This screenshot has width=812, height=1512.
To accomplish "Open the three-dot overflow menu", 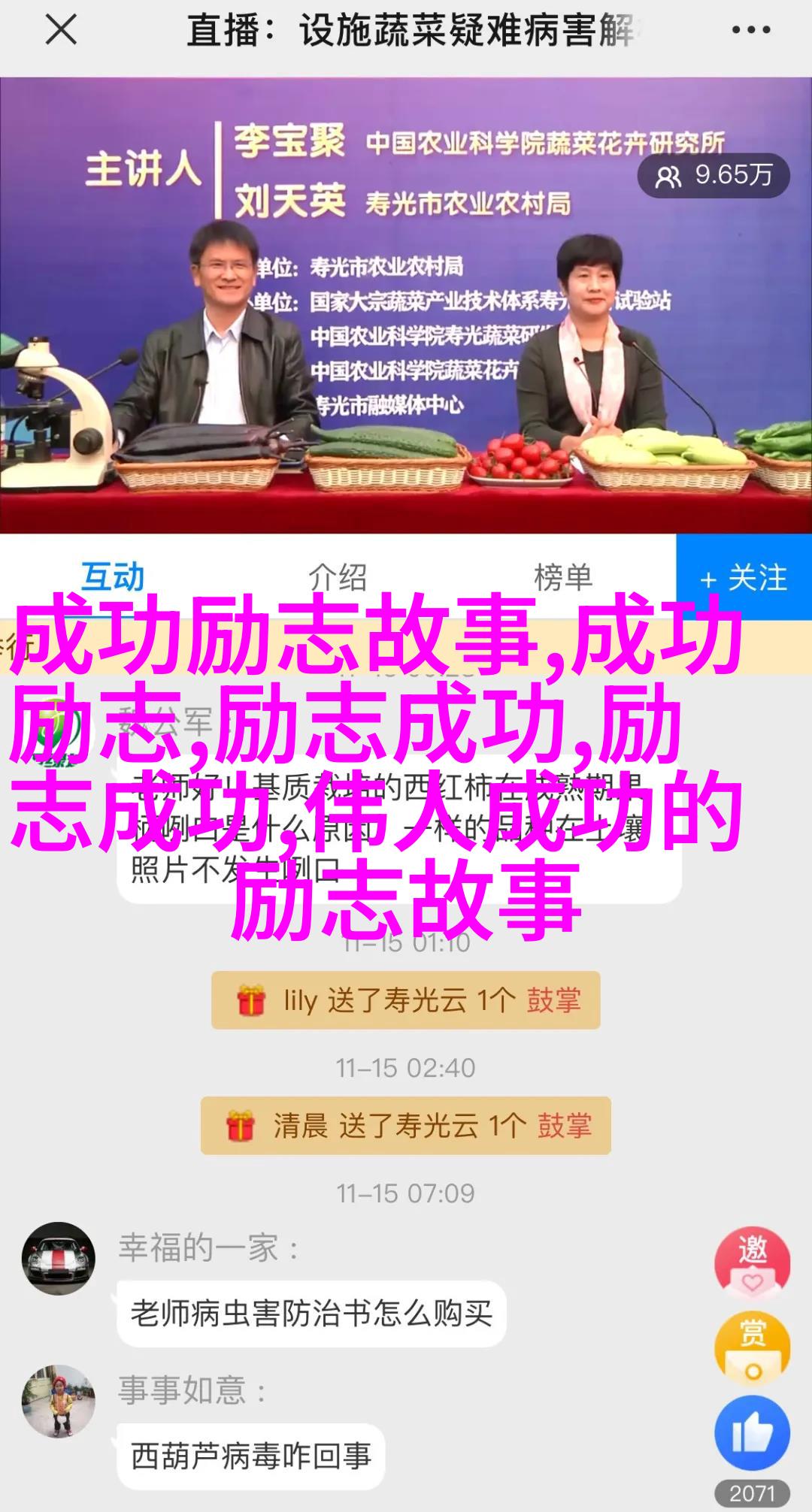I will pyautogui.click(x=750, y=31).
